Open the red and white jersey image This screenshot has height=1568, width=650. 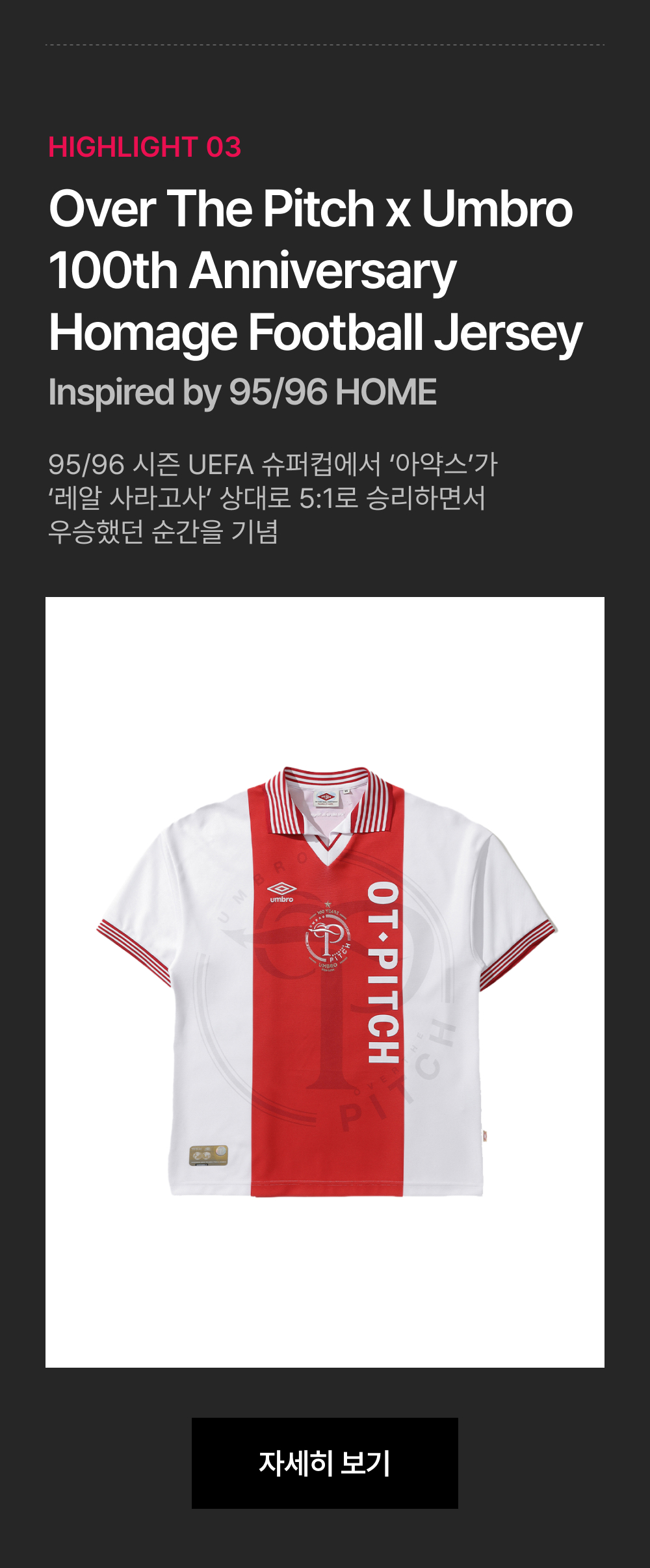click(x=325, y=982)
